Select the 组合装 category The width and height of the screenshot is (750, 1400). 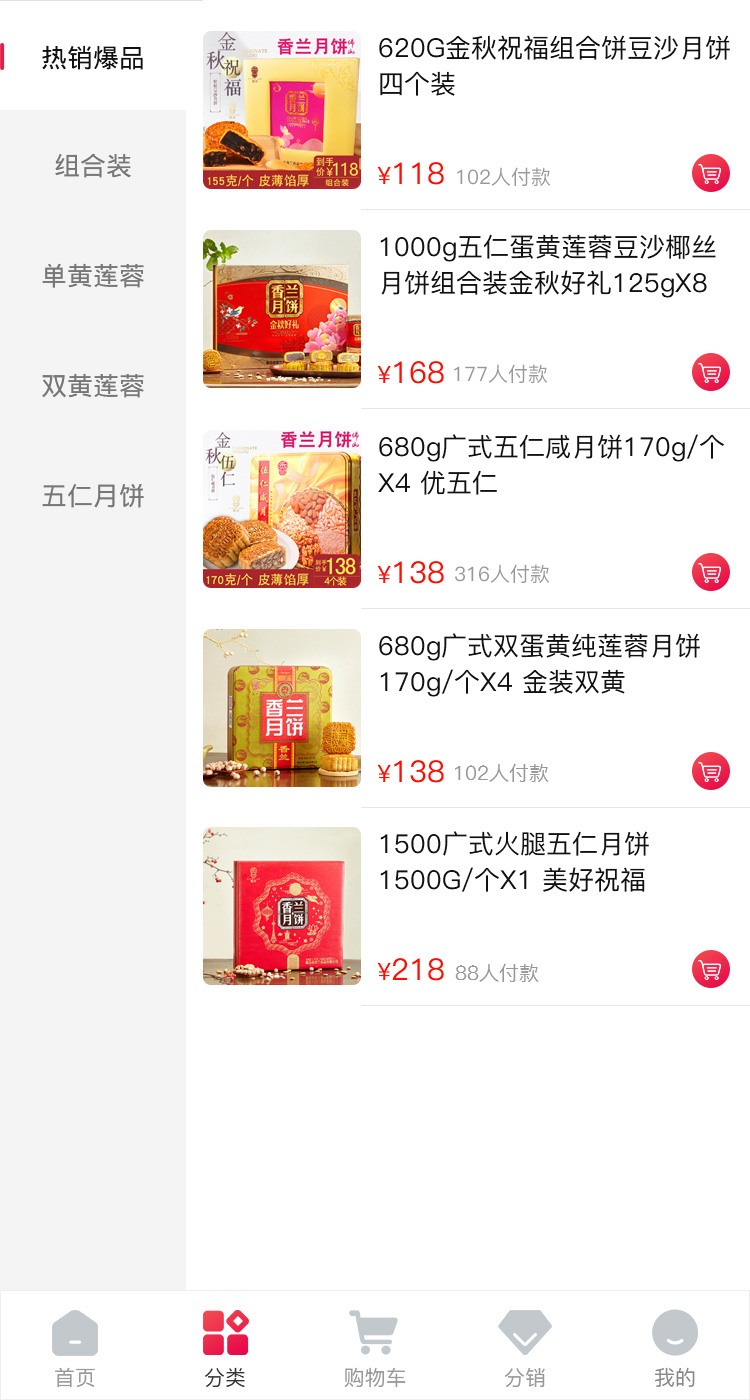[x=93, y=166]
